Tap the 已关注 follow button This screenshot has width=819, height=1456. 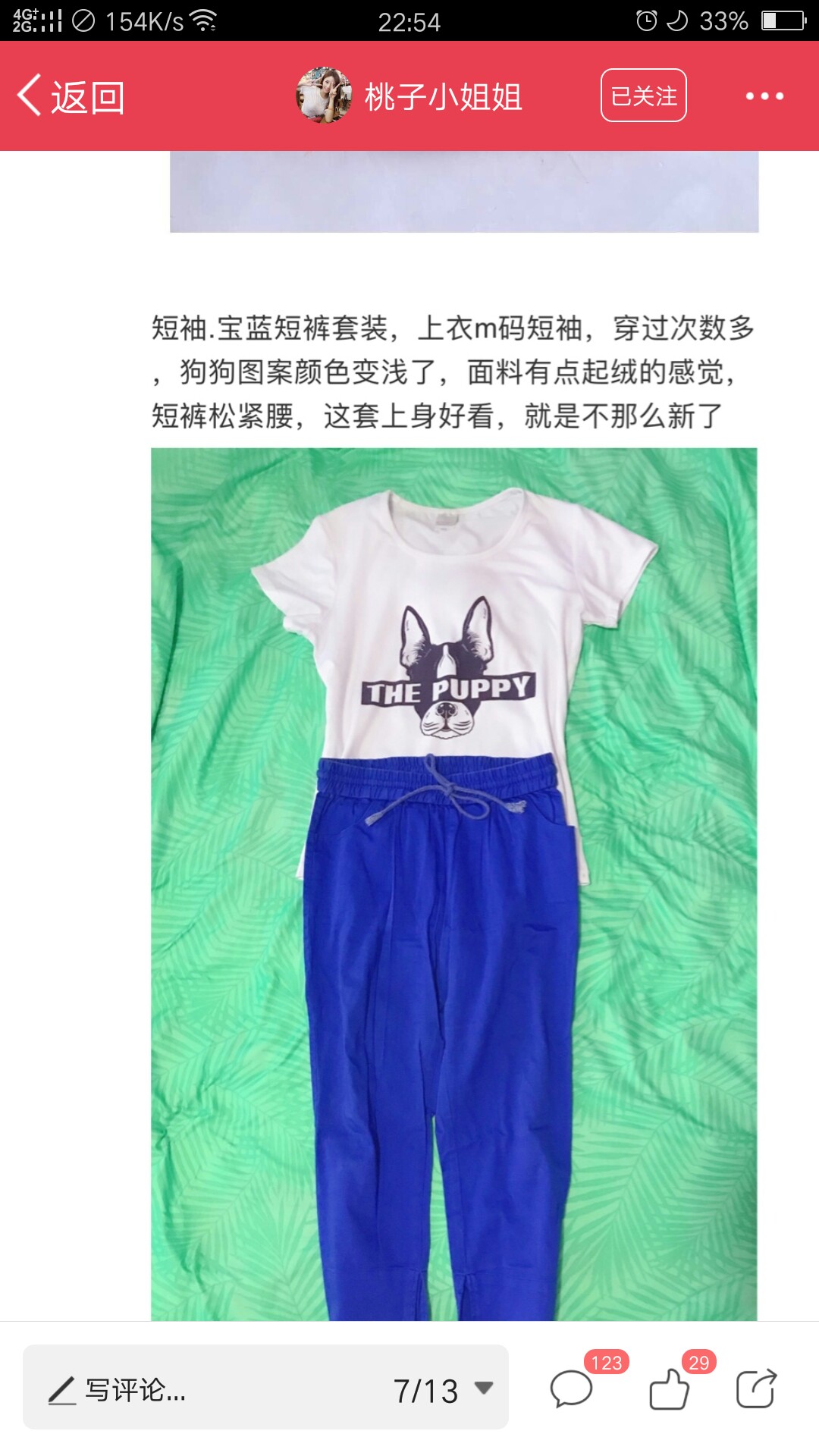coord(643,96)
